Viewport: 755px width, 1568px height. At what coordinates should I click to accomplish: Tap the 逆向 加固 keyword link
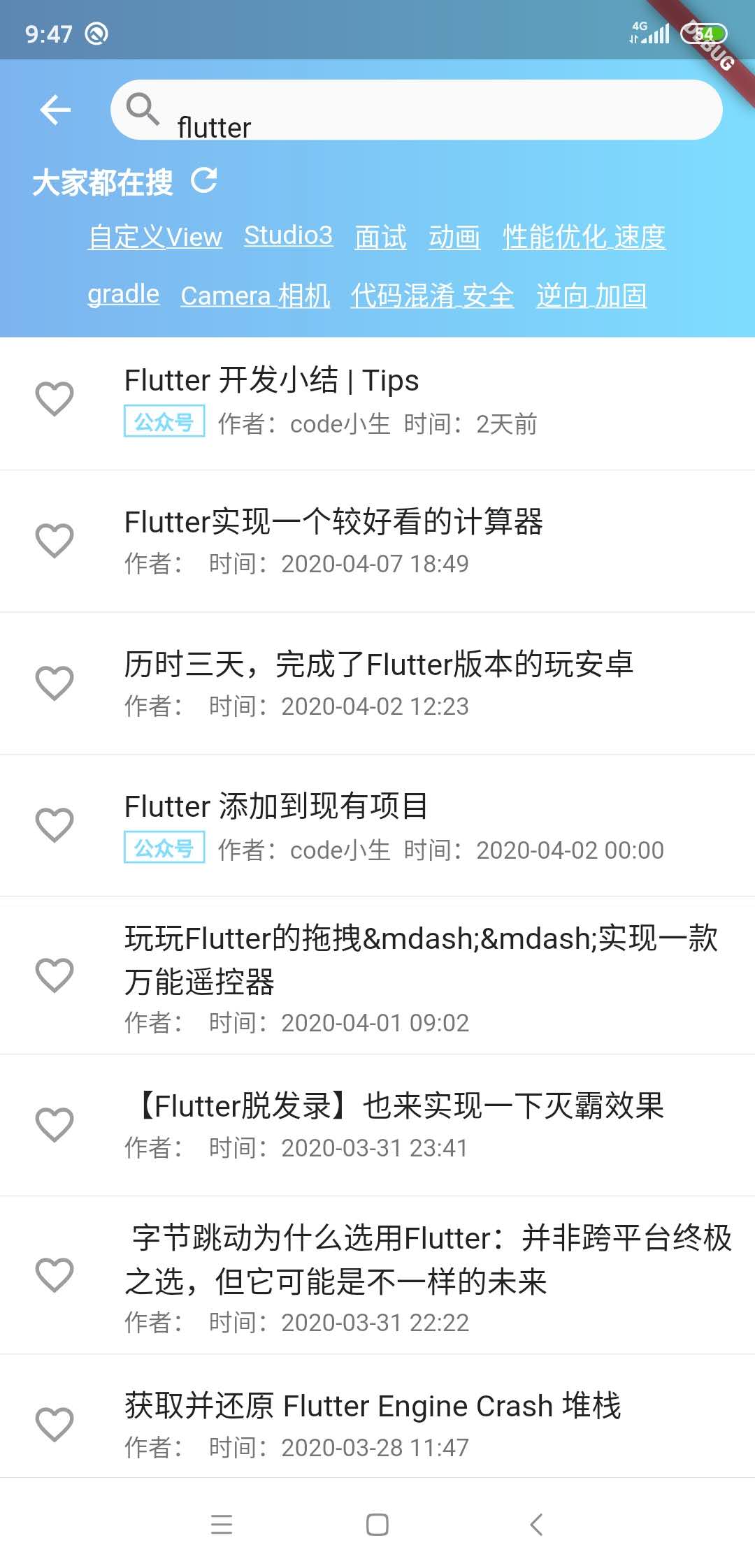pyautogui.click(x=591, y=296)
